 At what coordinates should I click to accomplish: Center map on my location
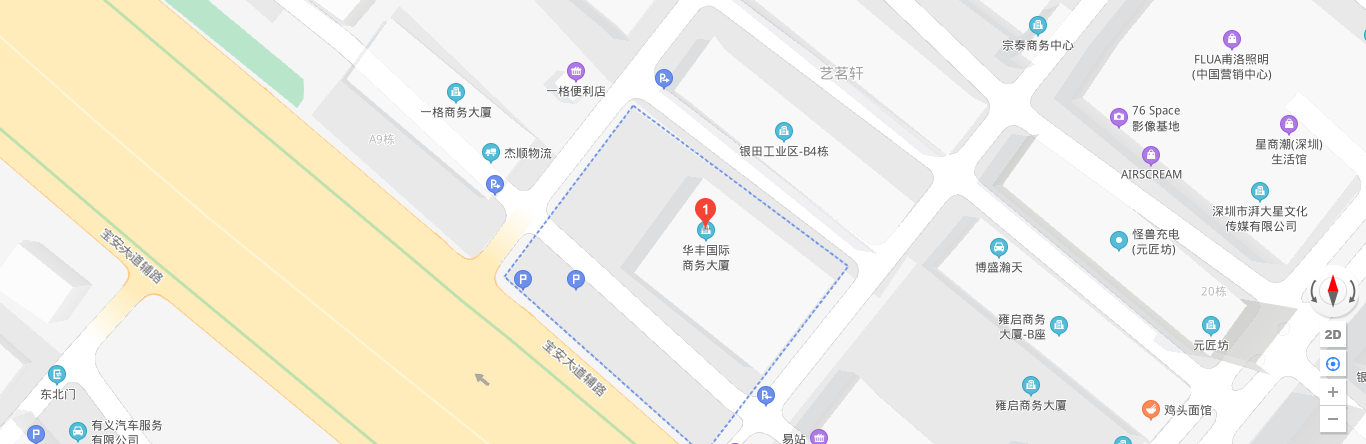coord(1332,364)
